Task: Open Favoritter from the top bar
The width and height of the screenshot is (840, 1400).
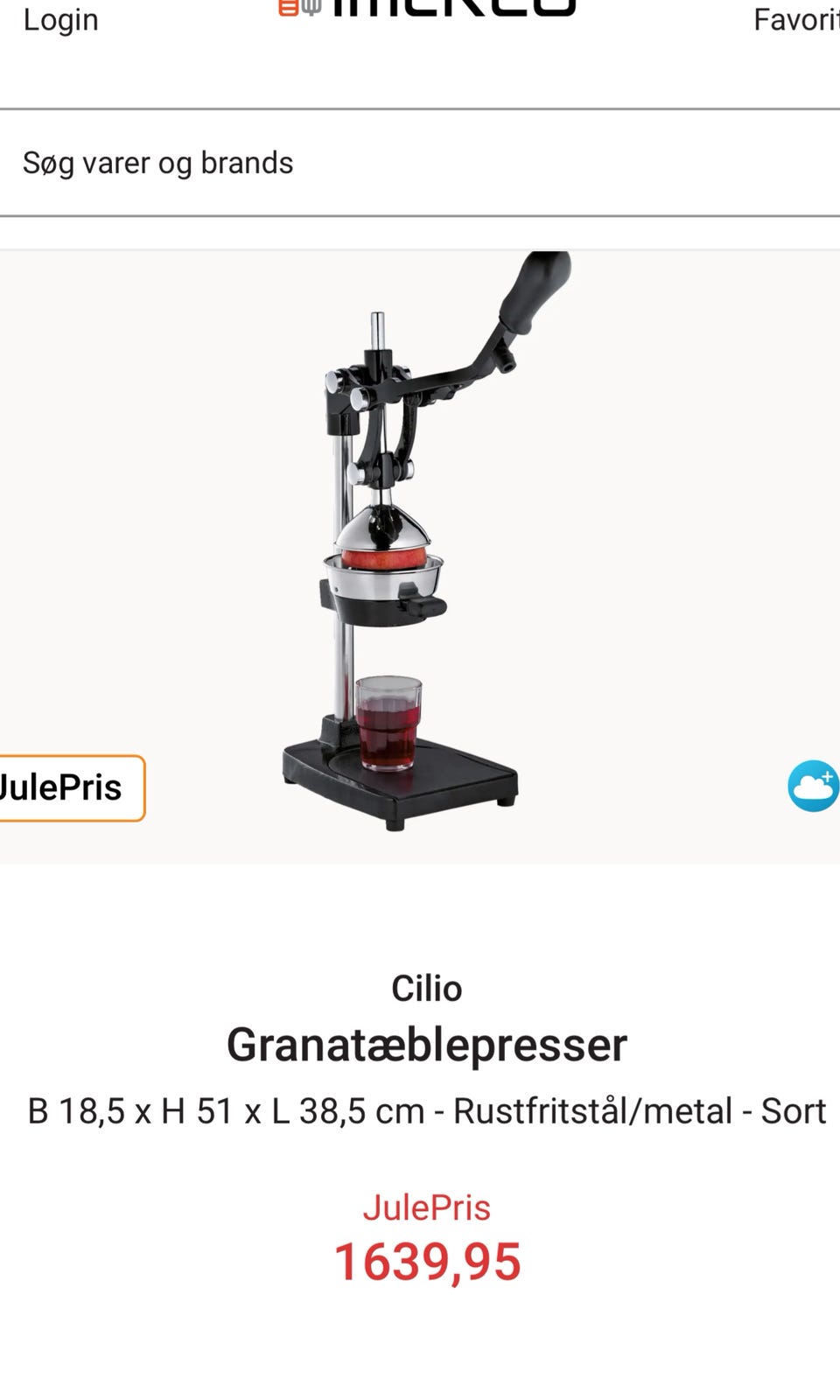Action: point(796,19)
